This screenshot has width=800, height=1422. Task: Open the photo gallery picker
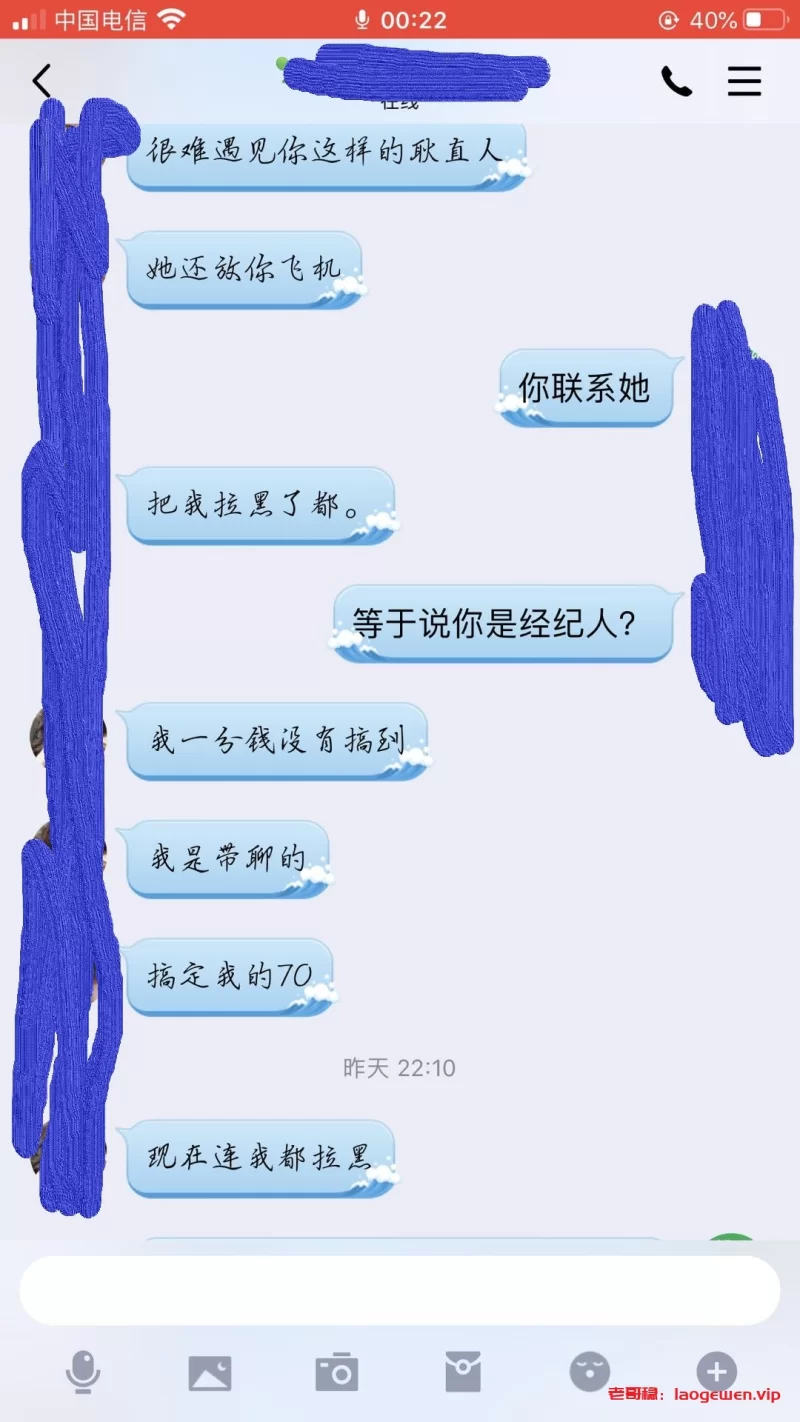(210, 1372)
